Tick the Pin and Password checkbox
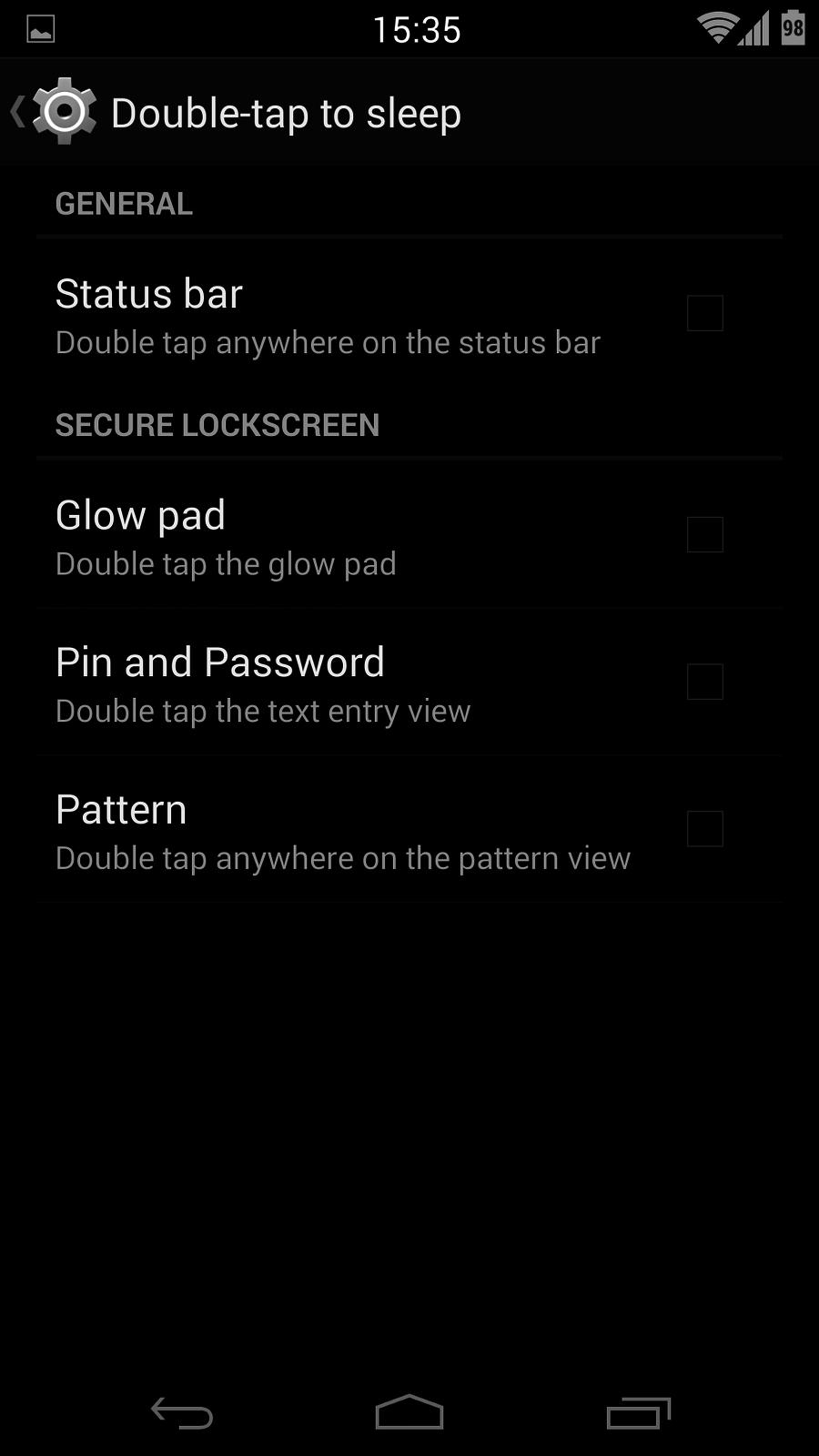The image size is (819, 1456). pyautogui.click(x=704, y=682)
